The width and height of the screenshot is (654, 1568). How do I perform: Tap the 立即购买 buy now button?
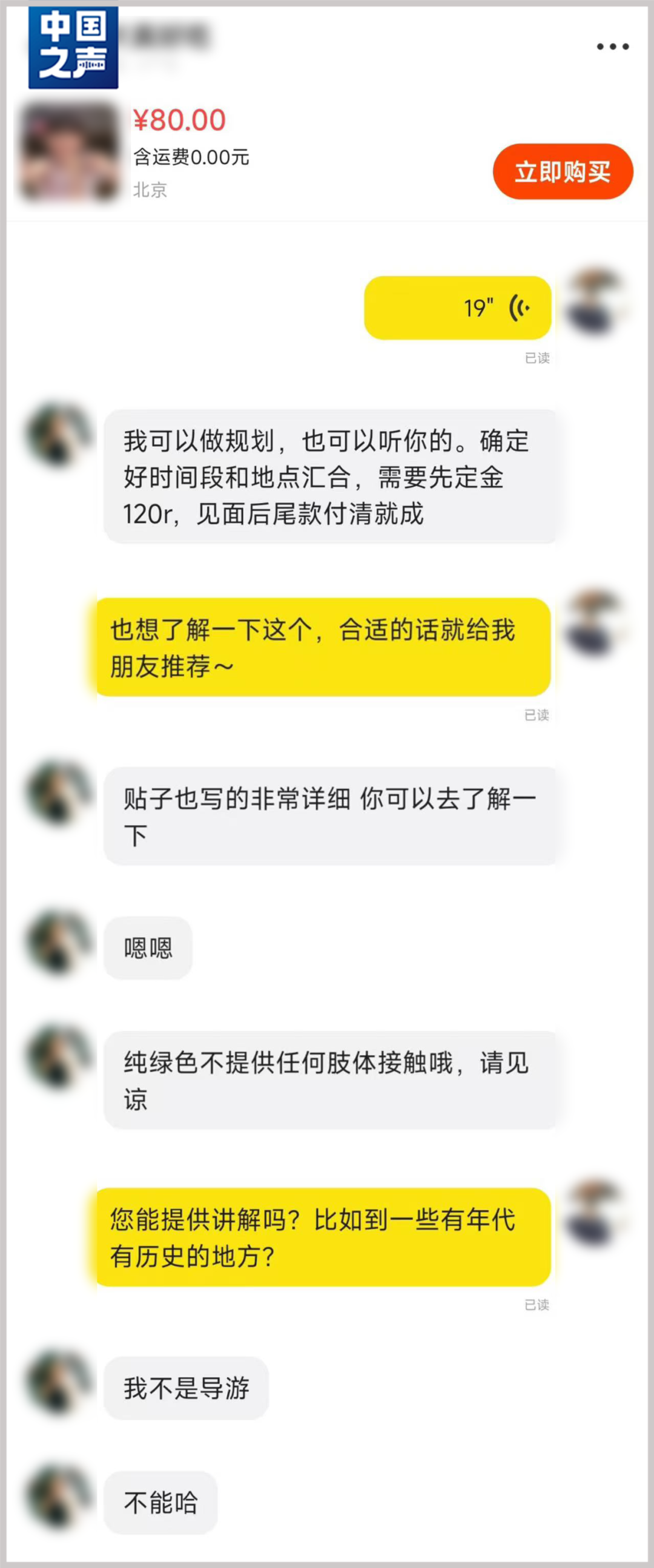(x=562, y=172)
